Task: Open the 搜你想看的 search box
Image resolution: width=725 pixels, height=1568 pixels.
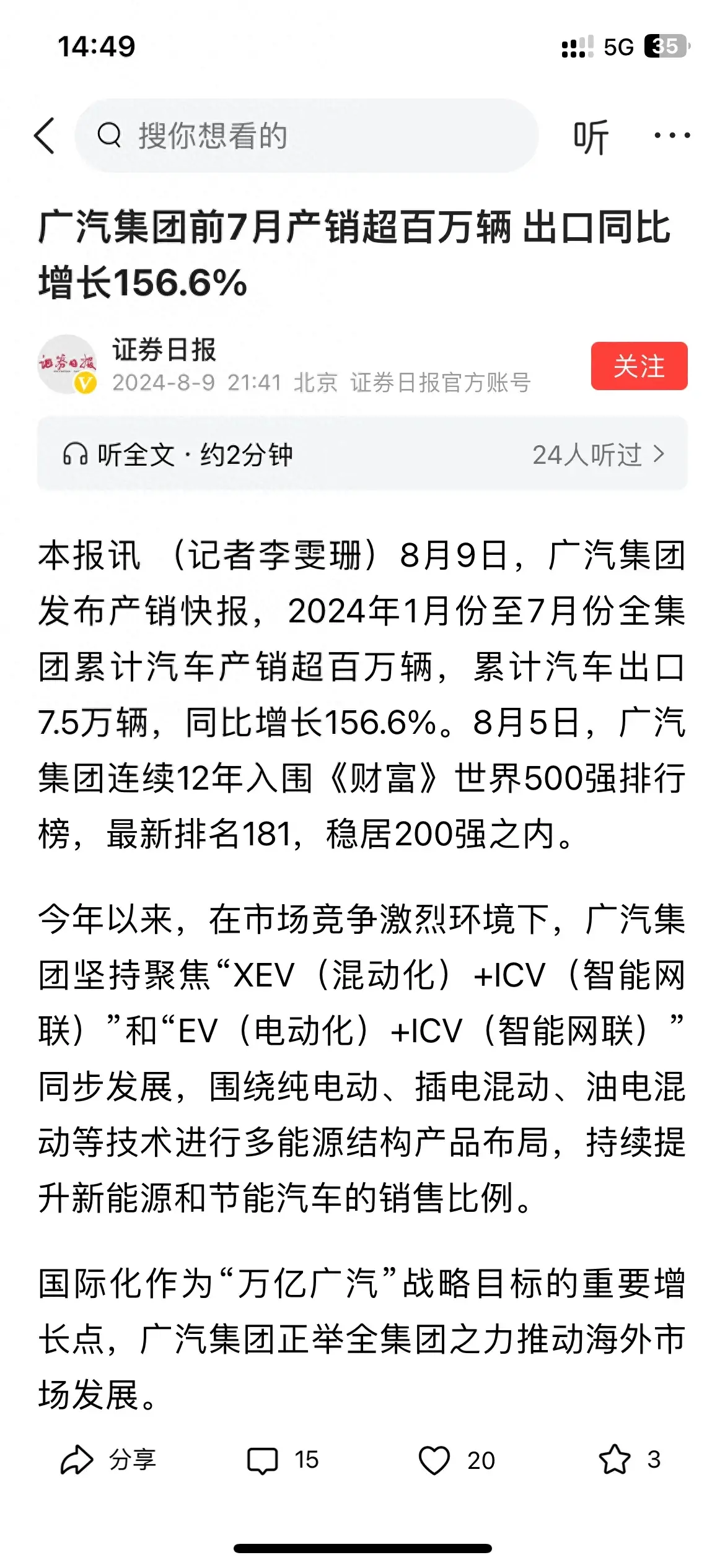Action: pos(306,136)
